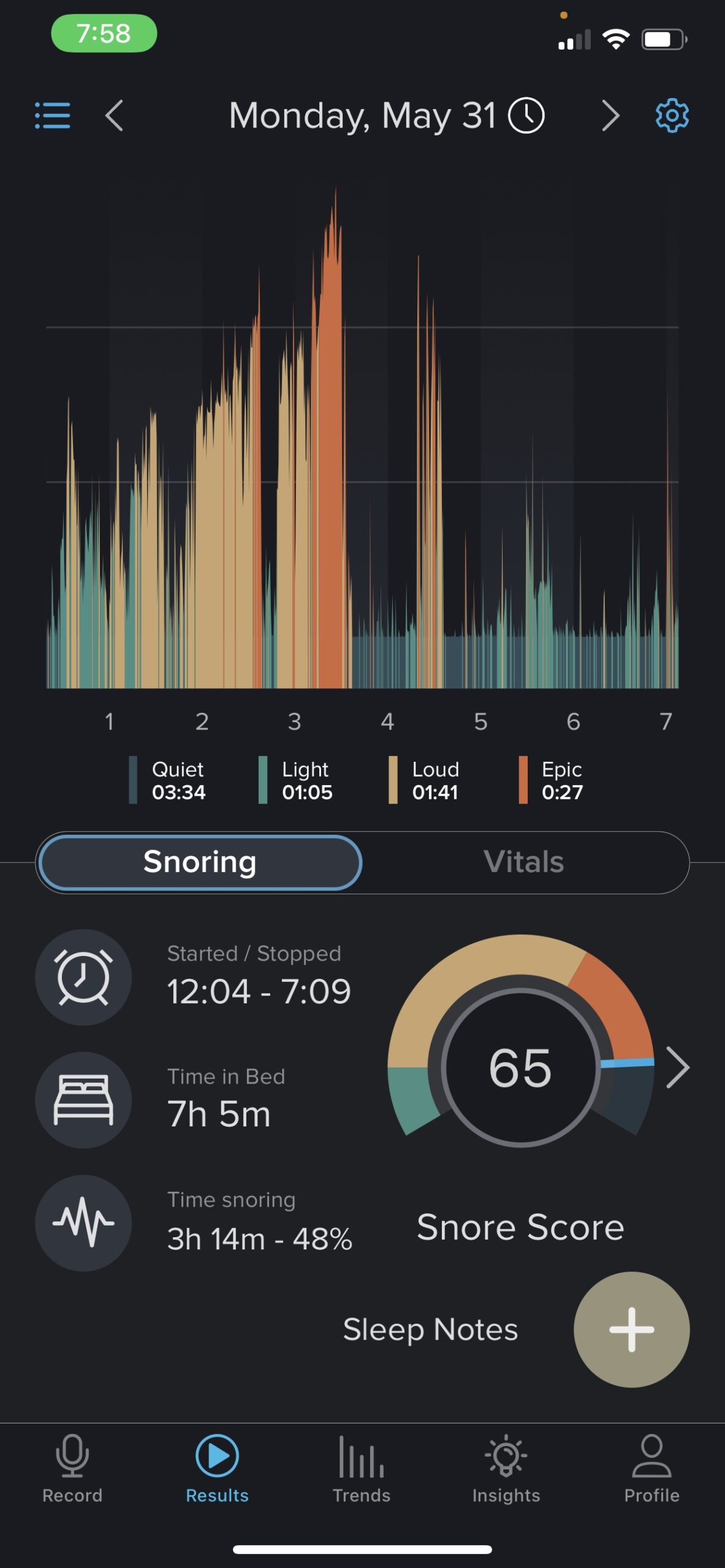Open Snore Score details chevron
This screenshot has width=725, height=1568.
(x=678, y=1068)
